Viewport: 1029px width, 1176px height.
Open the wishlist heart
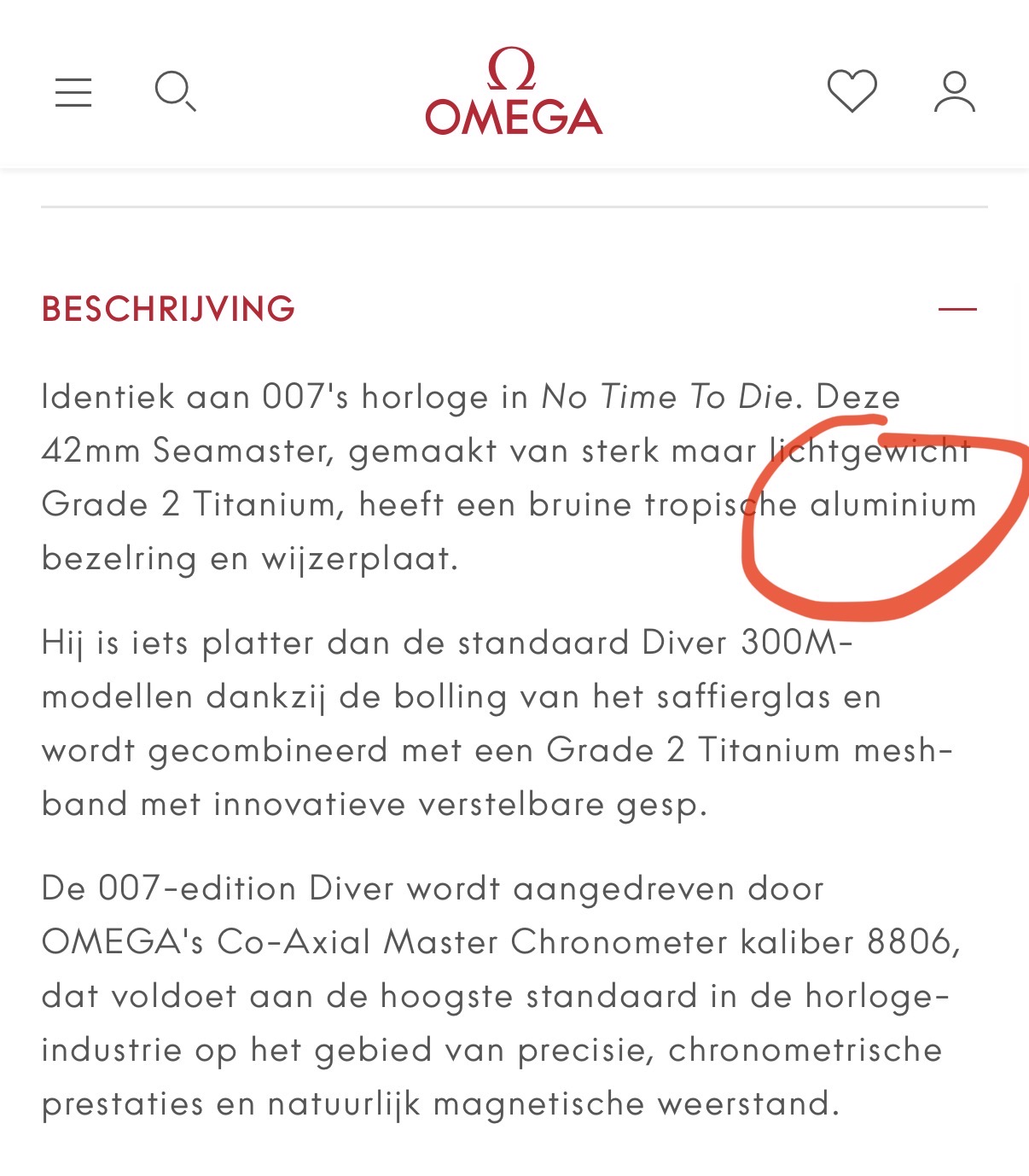coord(852,90)
